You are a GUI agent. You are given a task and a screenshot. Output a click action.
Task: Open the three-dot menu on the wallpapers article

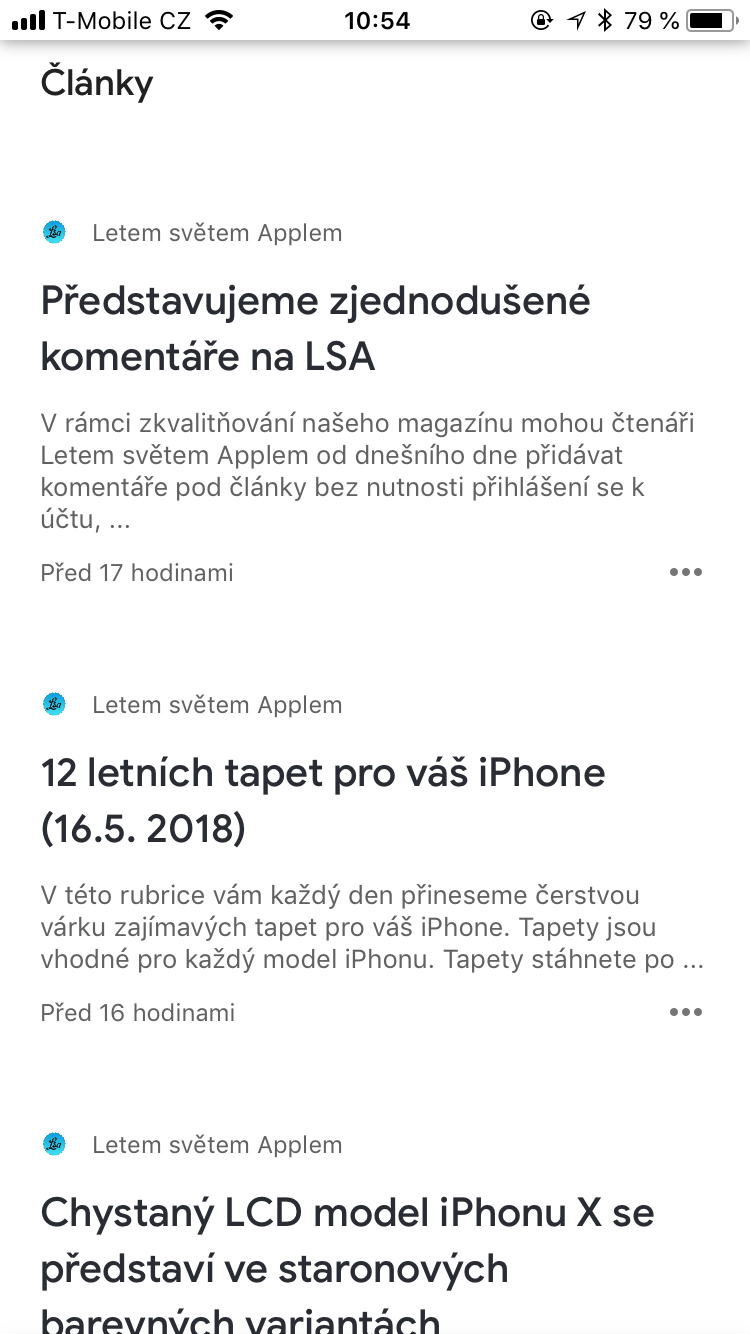[x=685, y=1011]
